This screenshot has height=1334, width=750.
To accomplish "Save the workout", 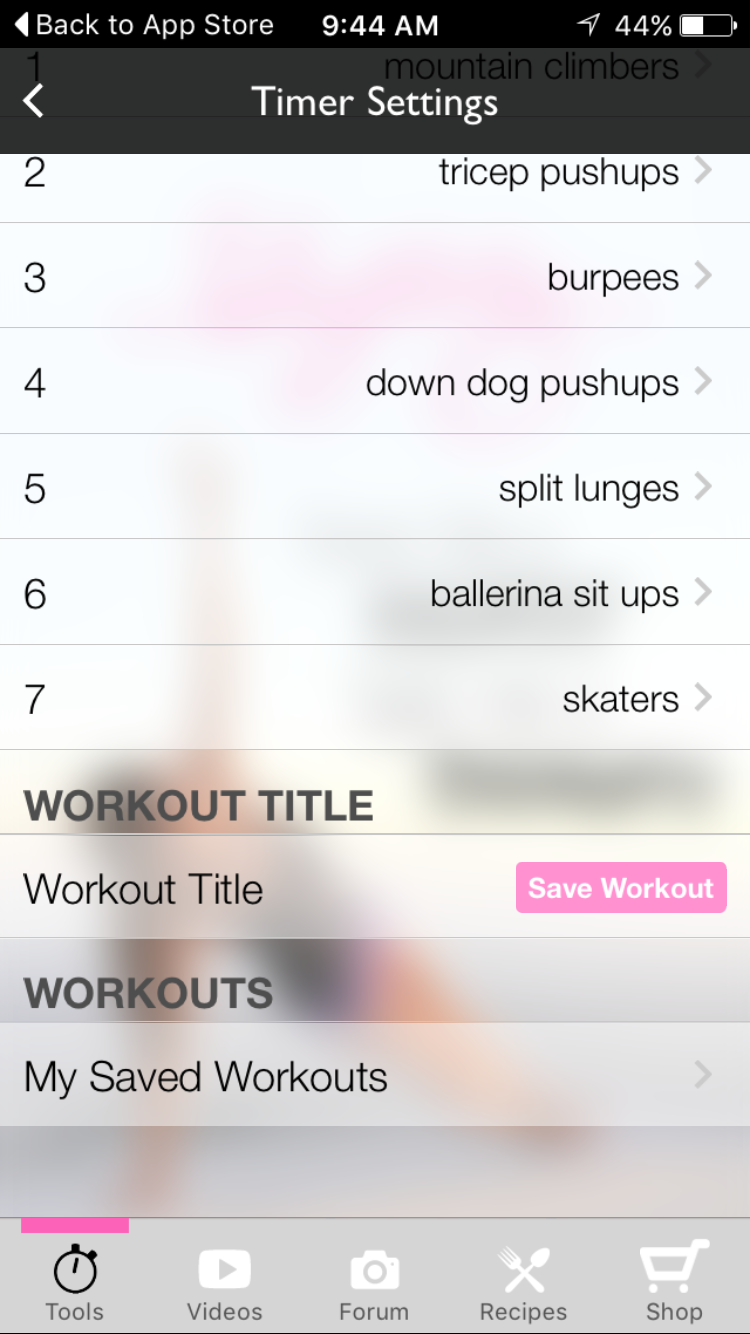I will click(x=621, y=888).
